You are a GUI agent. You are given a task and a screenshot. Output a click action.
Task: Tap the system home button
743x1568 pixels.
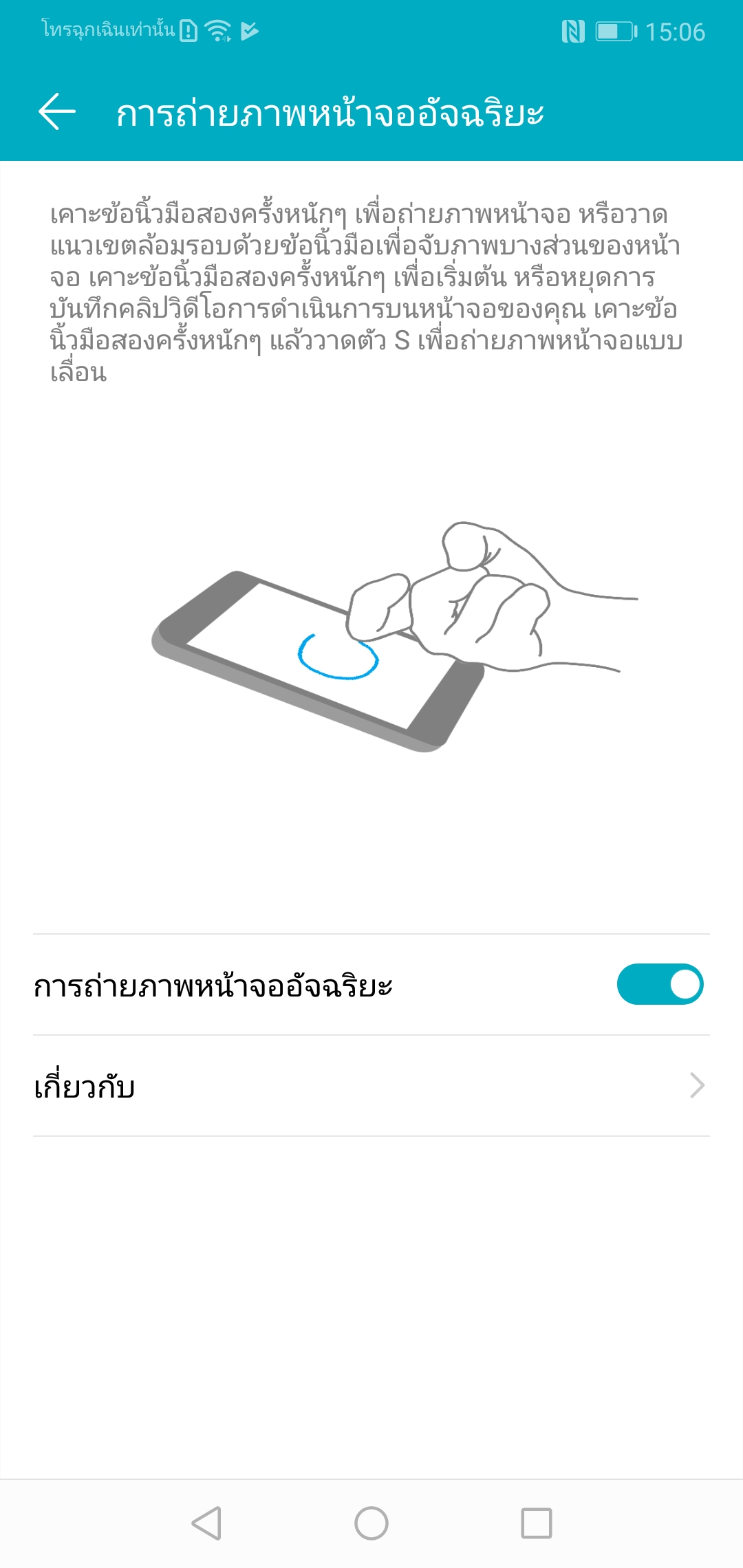[371, 1523]
